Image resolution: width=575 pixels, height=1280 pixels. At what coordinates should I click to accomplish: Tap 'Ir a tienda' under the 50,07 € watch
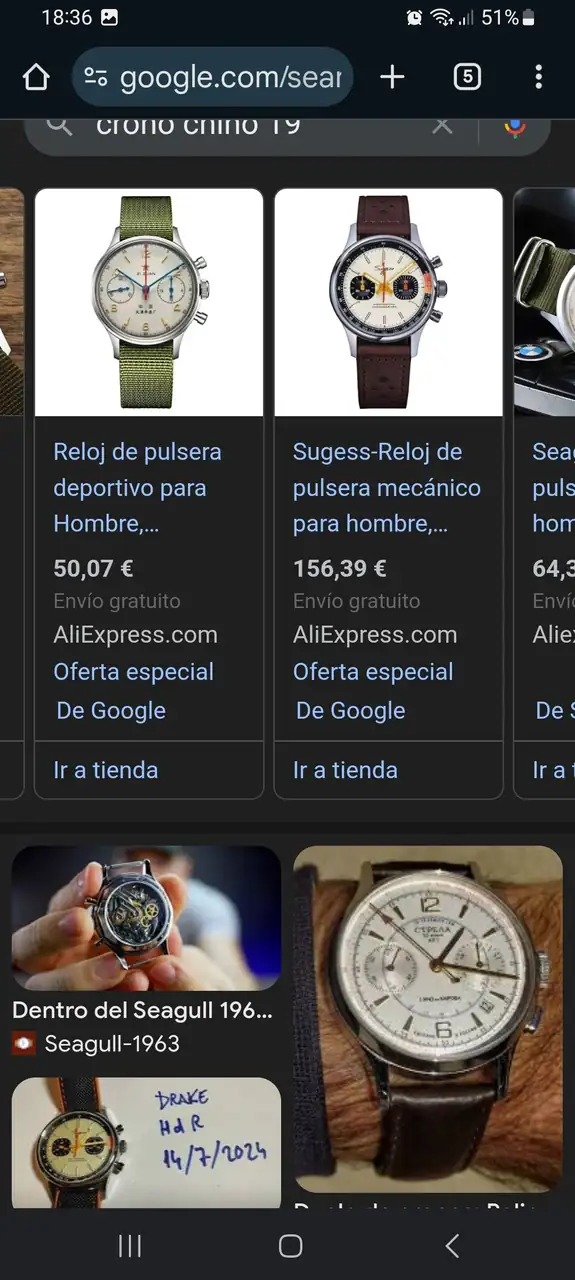[x=106, y=770]
